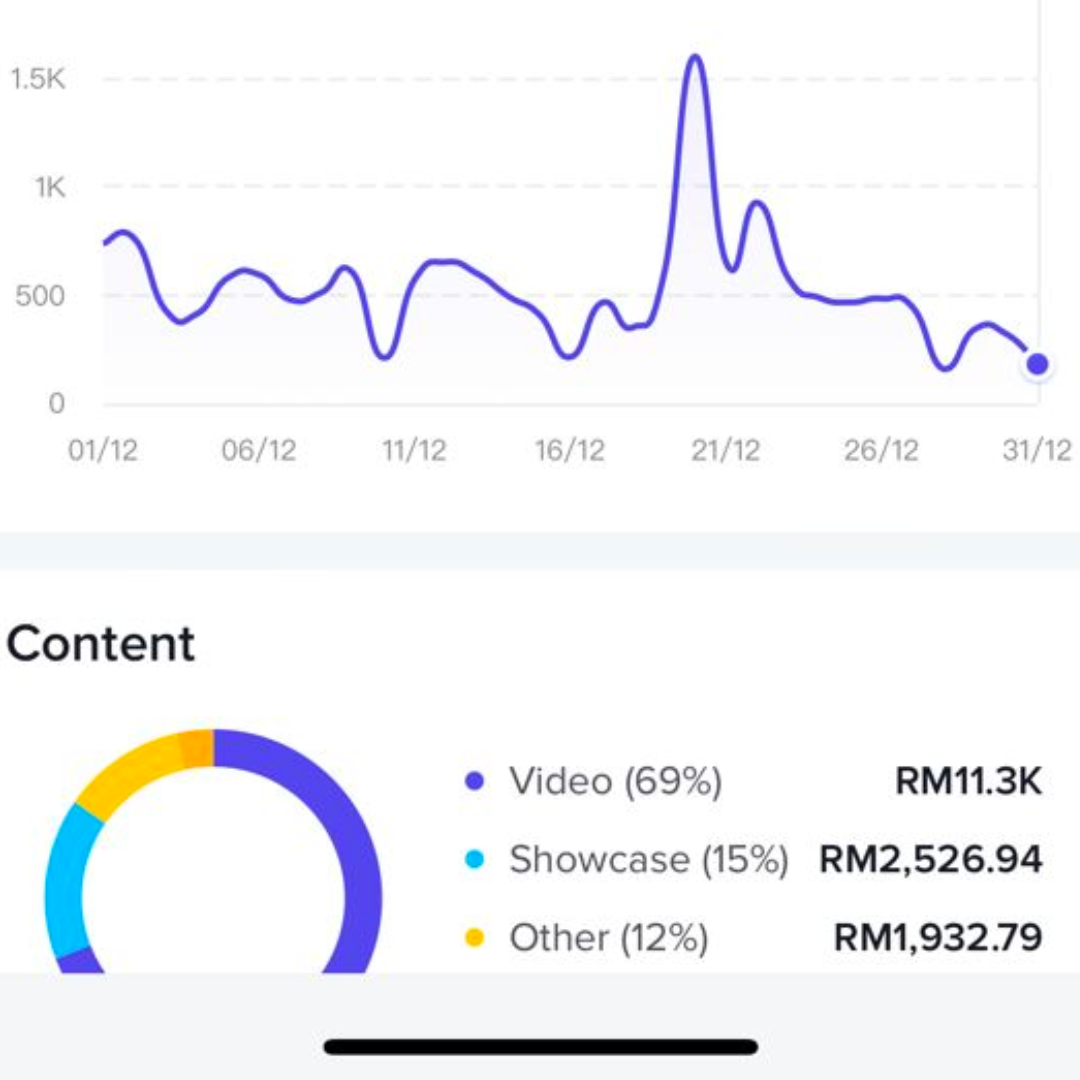The height and width of the screenshot is (1080, 1080).
Task: Select the blue Showcase segment of the donut chart
Action: point(64,880)
